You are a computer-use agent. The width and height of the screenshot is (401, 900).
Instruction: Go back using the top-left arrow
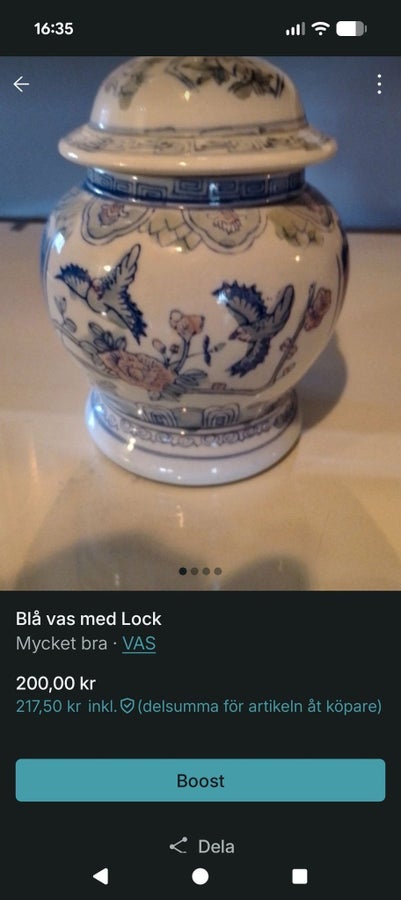[21, 84]
